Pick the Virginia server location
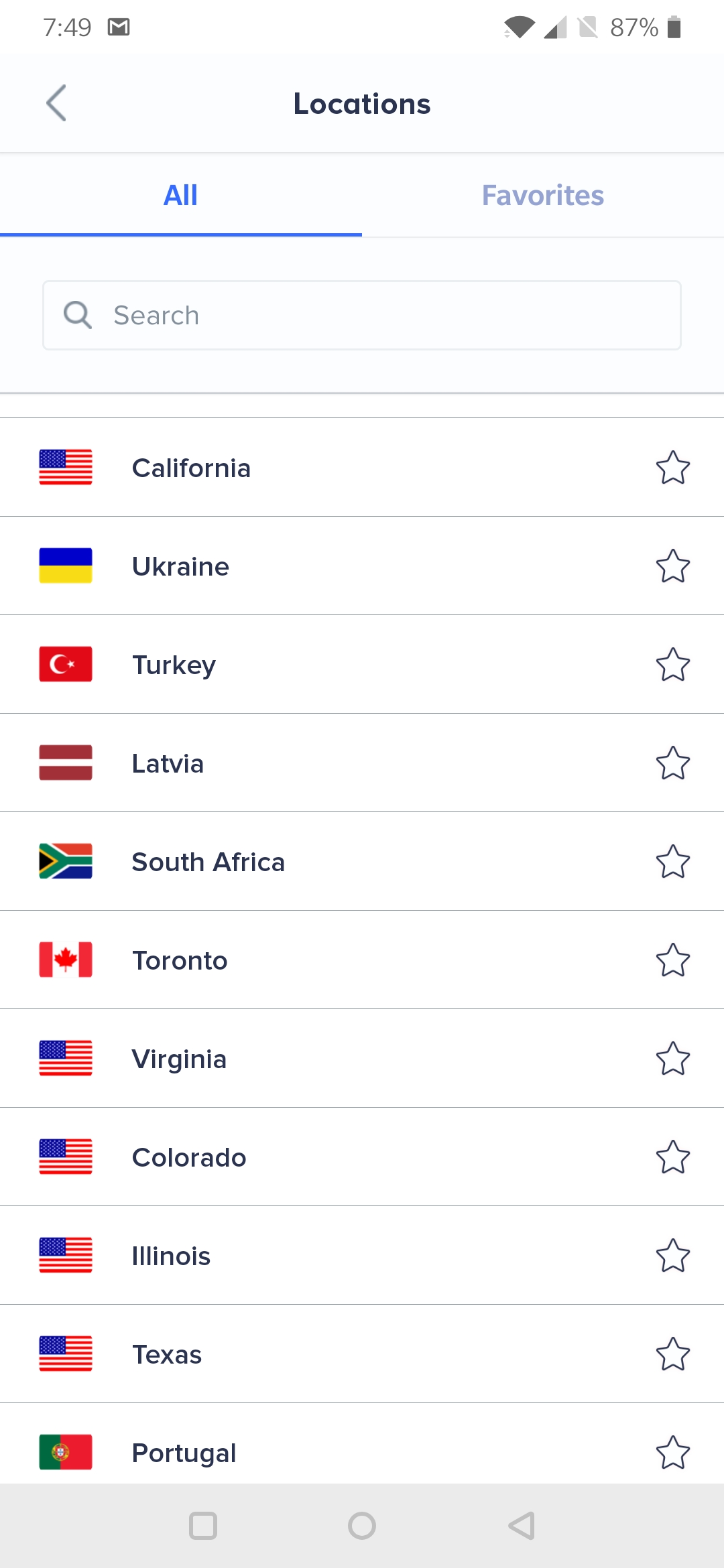This screenshot has height=1568, width=724. (x=179, y=1059)
